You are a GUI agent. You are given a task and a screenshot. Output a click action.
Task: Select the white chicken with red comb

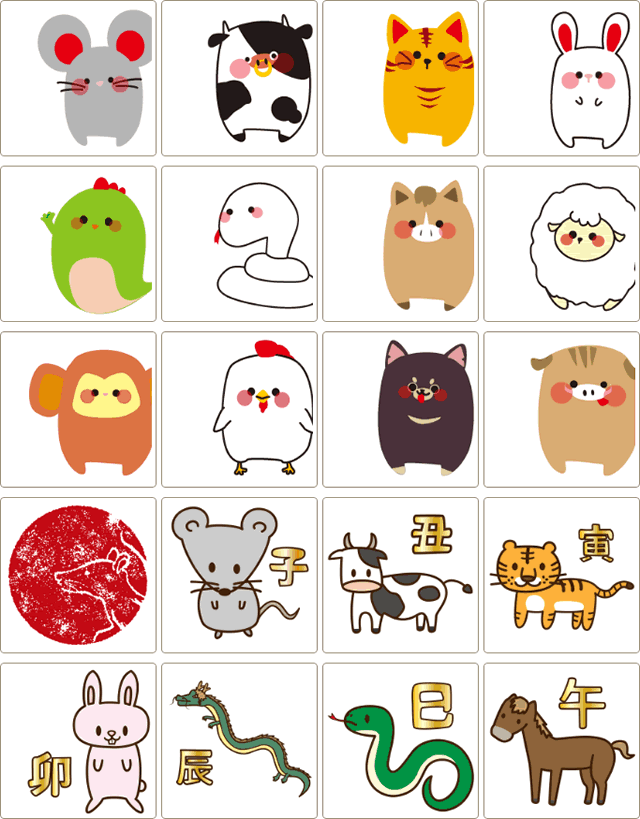click(x=240, y=409)
